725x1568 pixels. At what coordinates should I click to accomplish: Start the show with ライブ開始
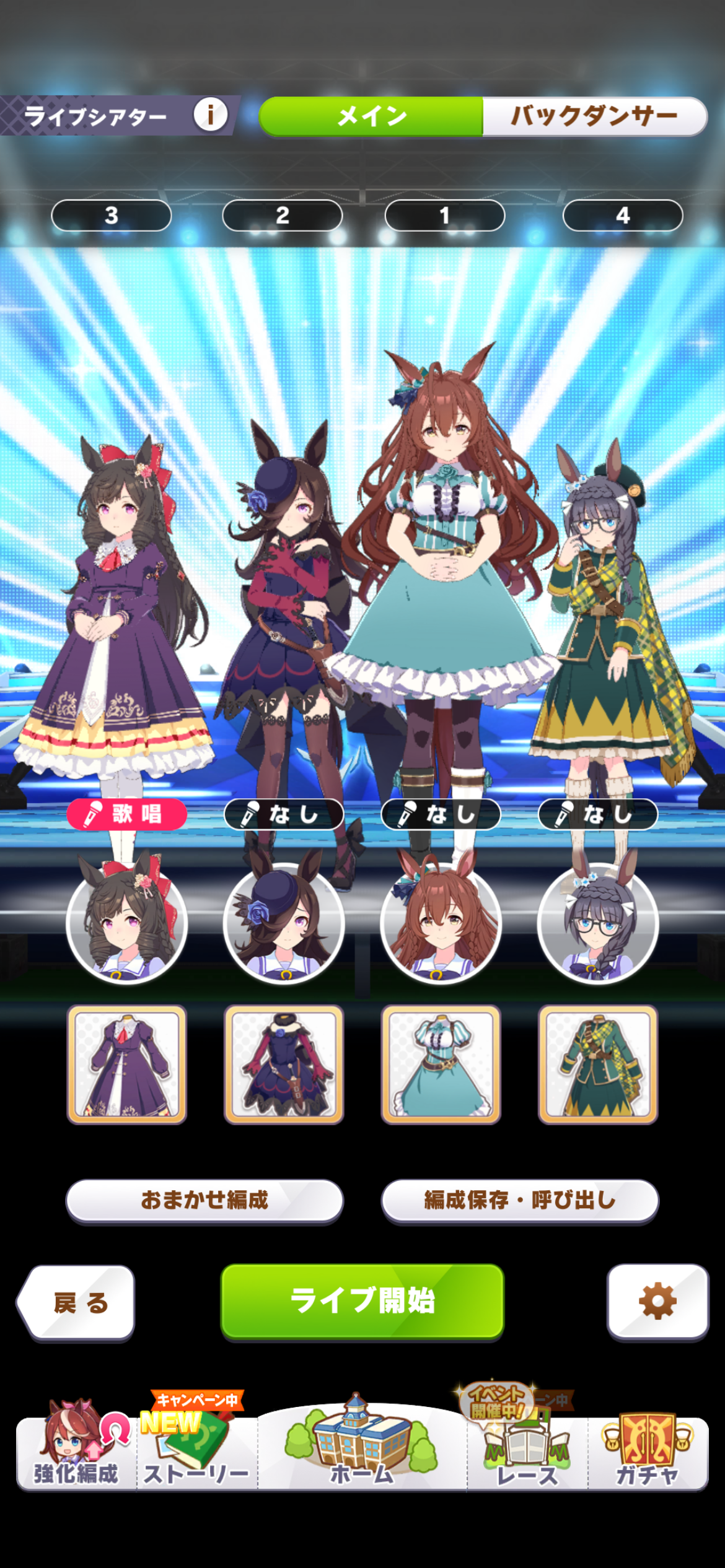pos(362,1300)
